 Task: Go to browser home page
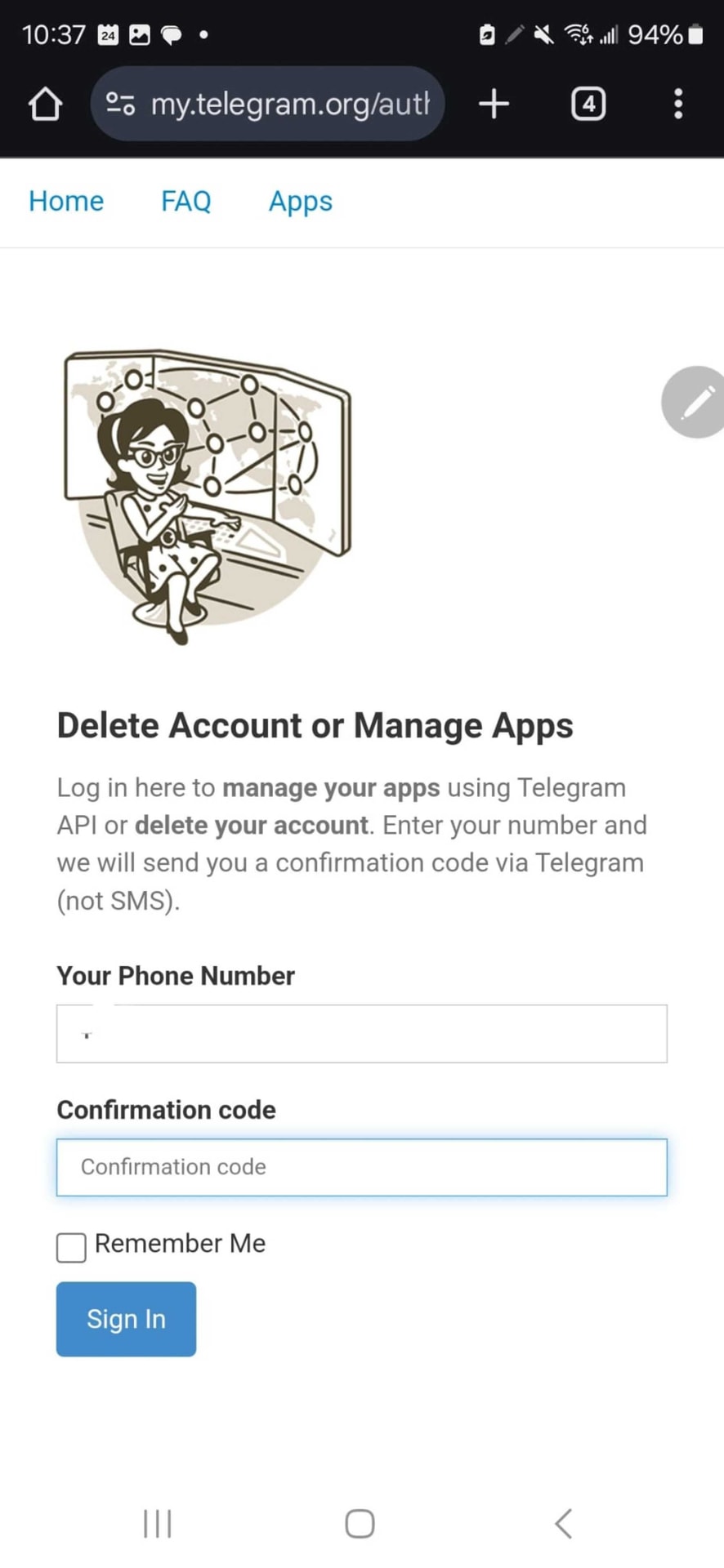click(x=45, y=105)
